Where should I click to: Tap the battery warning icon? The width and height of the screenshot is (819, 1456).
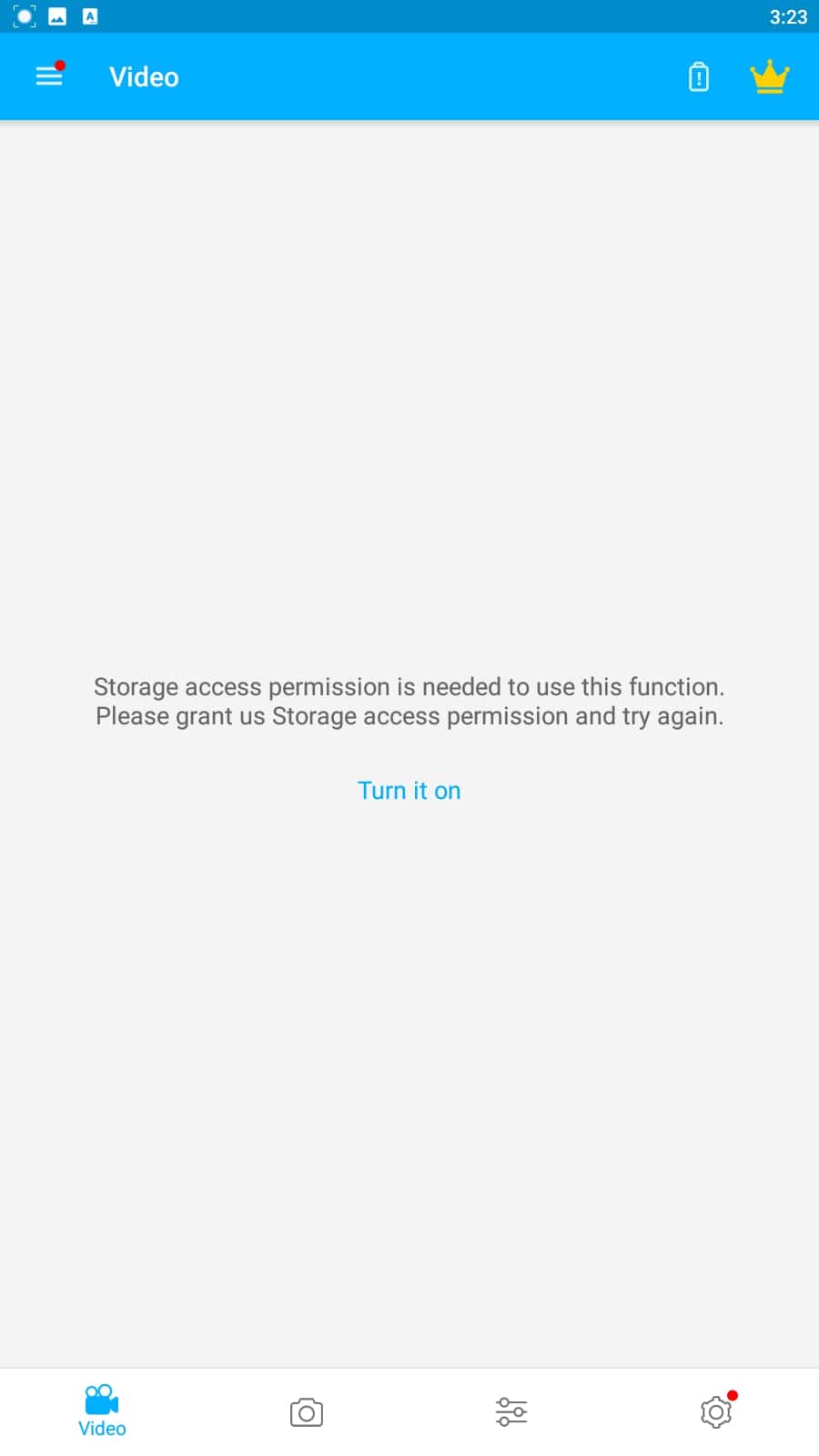[698, 76]
